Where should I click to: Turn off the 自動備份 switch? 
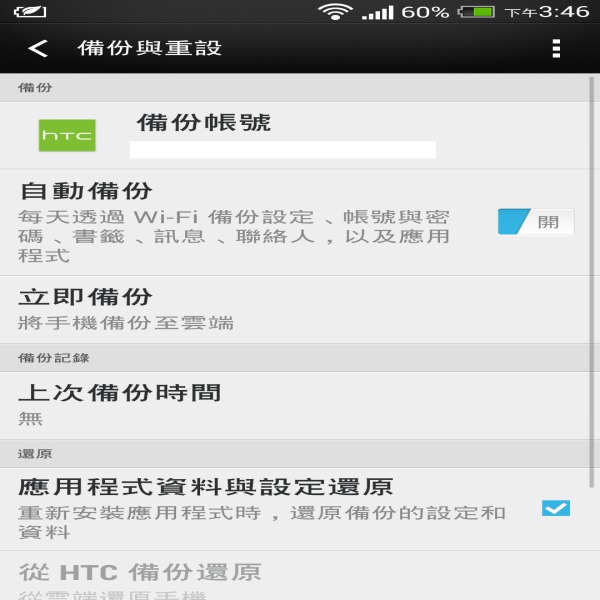[535, 222]
